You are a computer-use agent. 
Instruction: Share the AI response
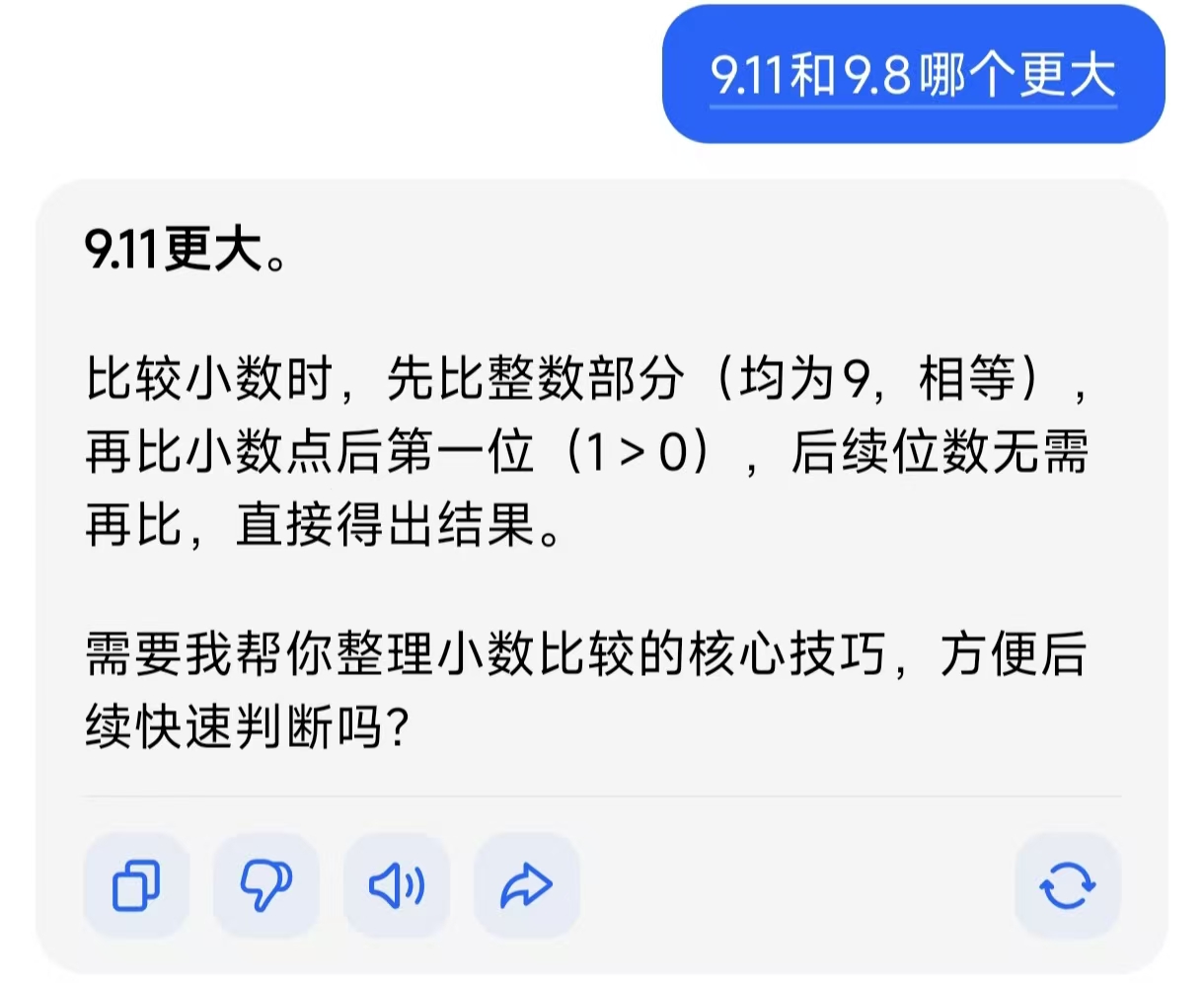[527, 885]
